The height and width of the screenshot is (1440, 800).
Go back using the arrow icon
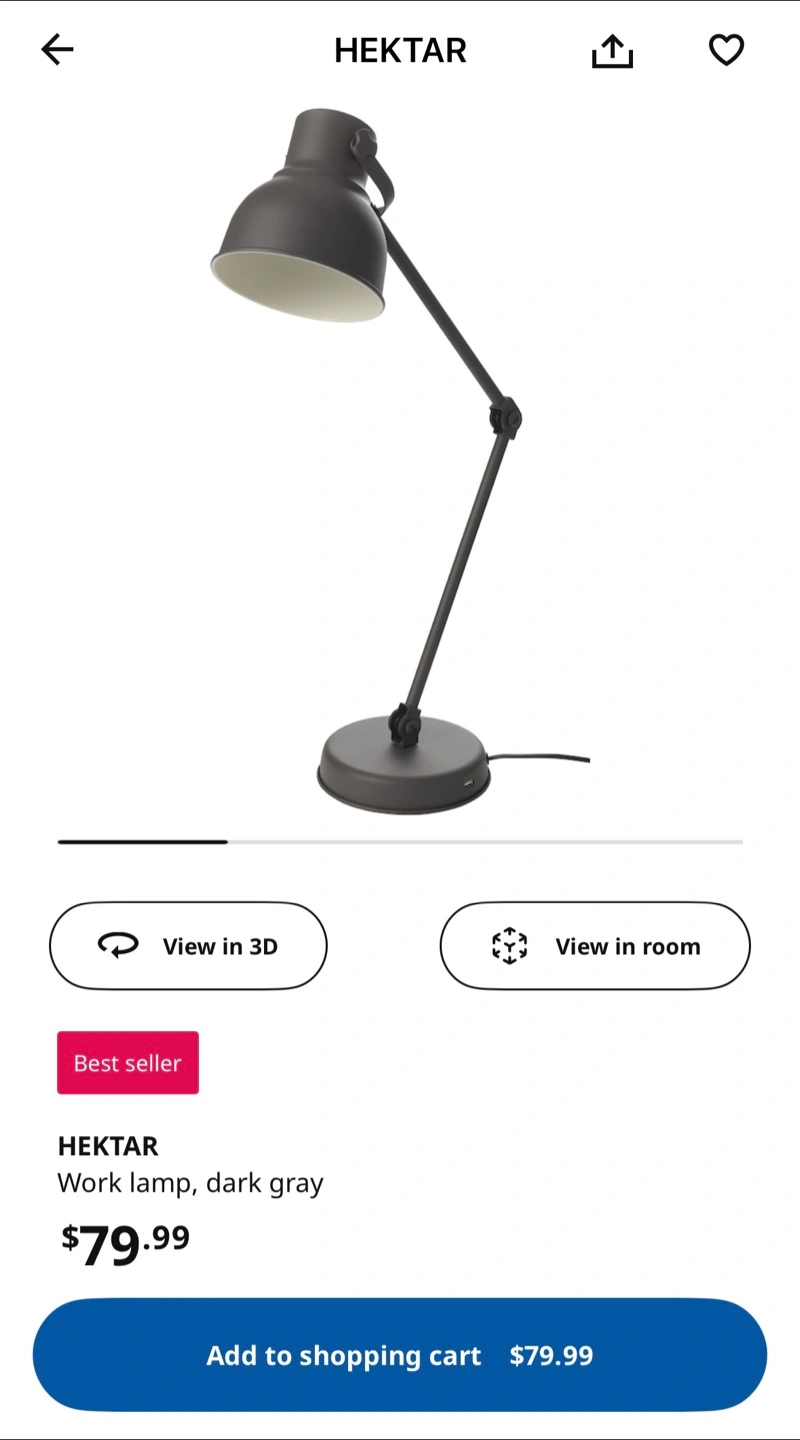point(57,49)
